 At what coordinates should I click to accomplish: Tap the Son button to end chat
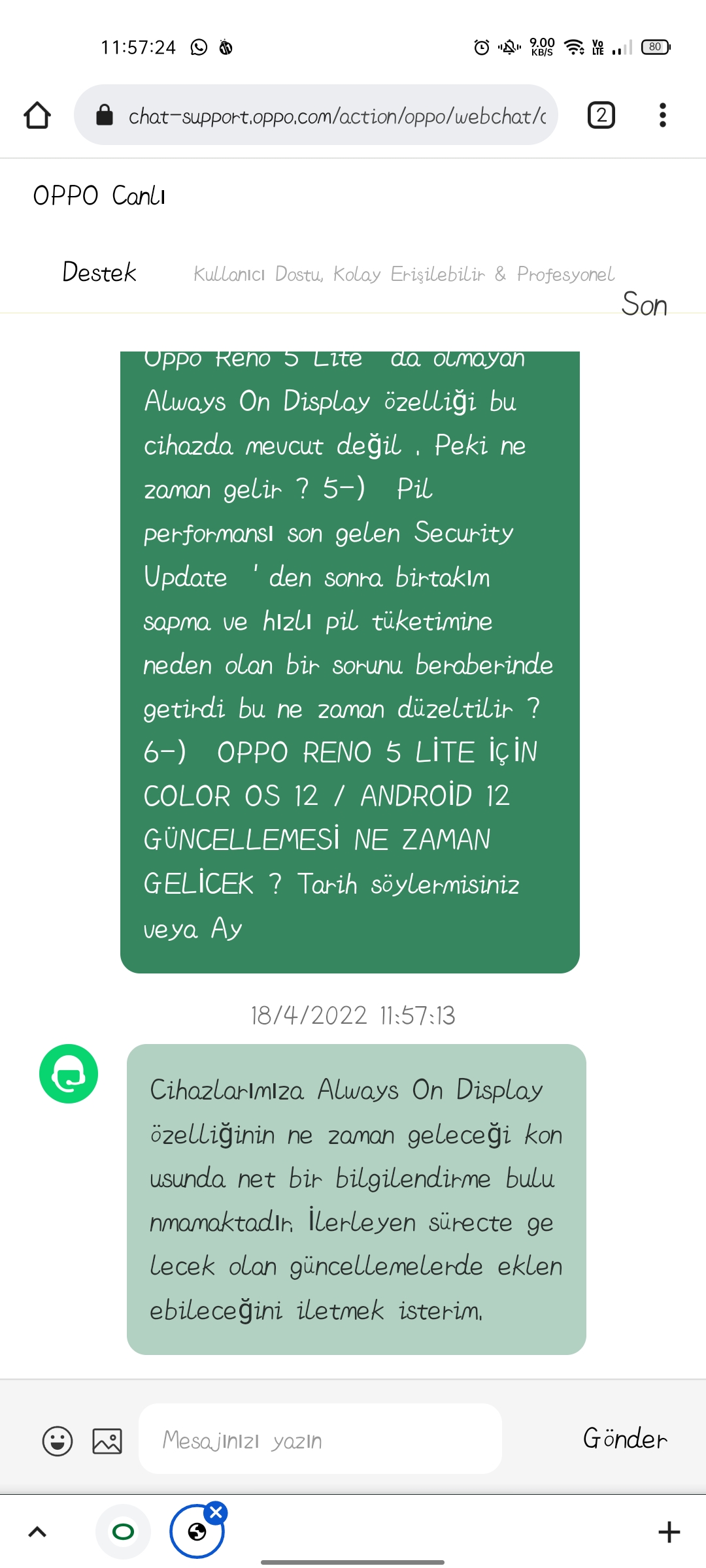tap(645, 304)
